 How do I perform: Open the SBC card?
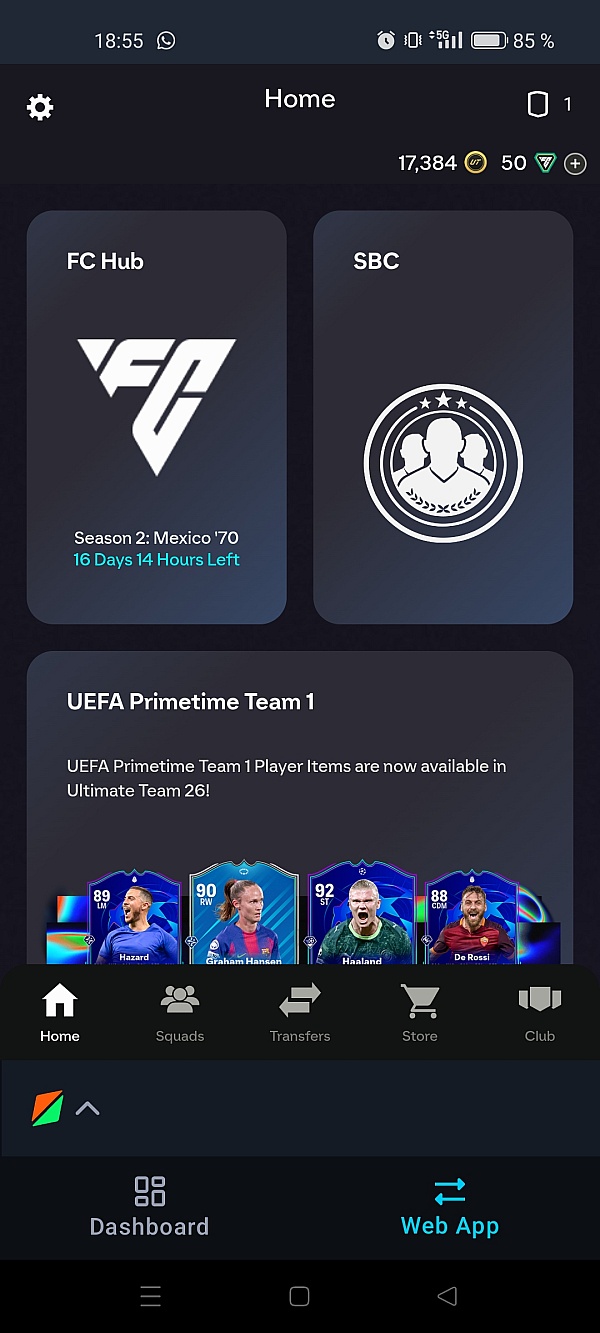coord(443,417)
